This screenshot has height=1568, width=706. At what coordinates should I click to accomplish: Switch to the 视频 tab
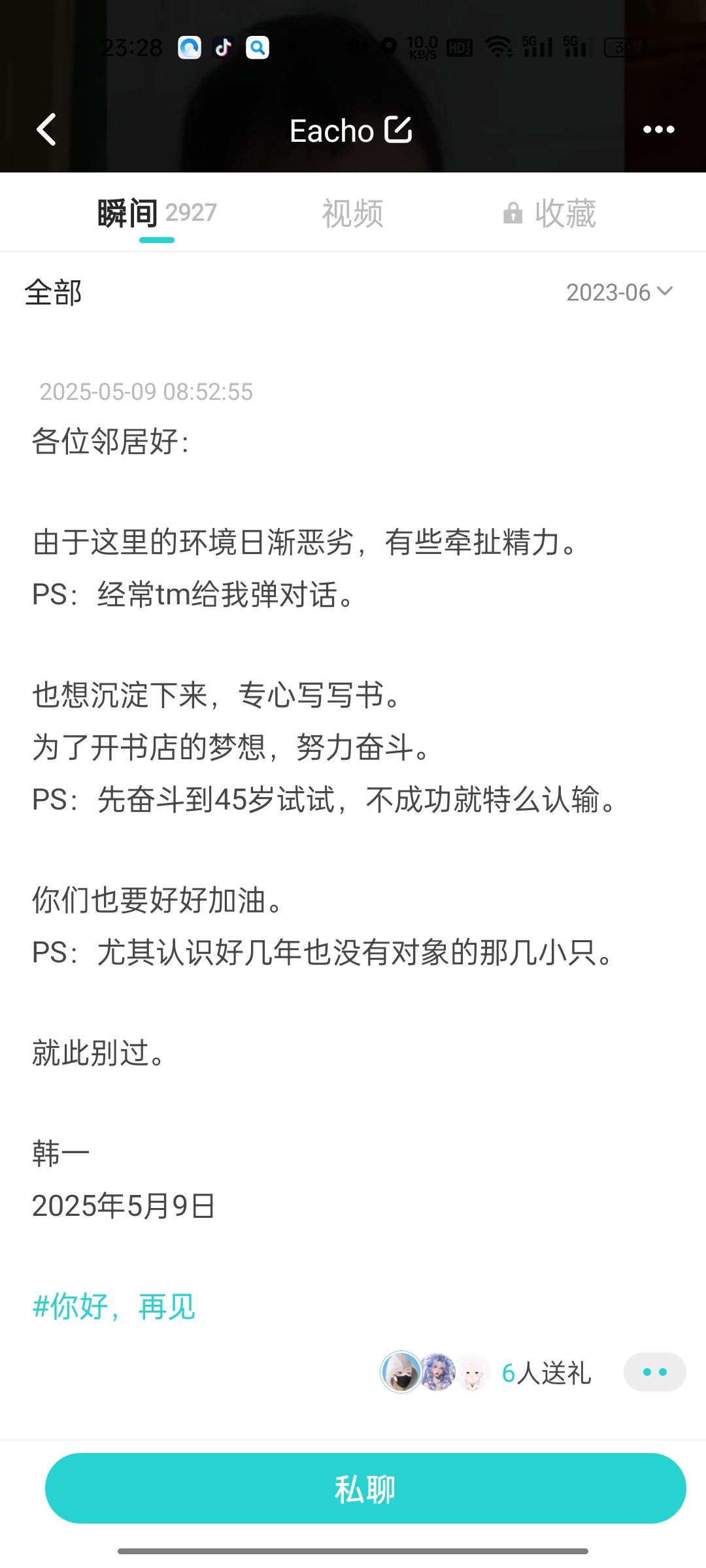(x=352, y=214)
